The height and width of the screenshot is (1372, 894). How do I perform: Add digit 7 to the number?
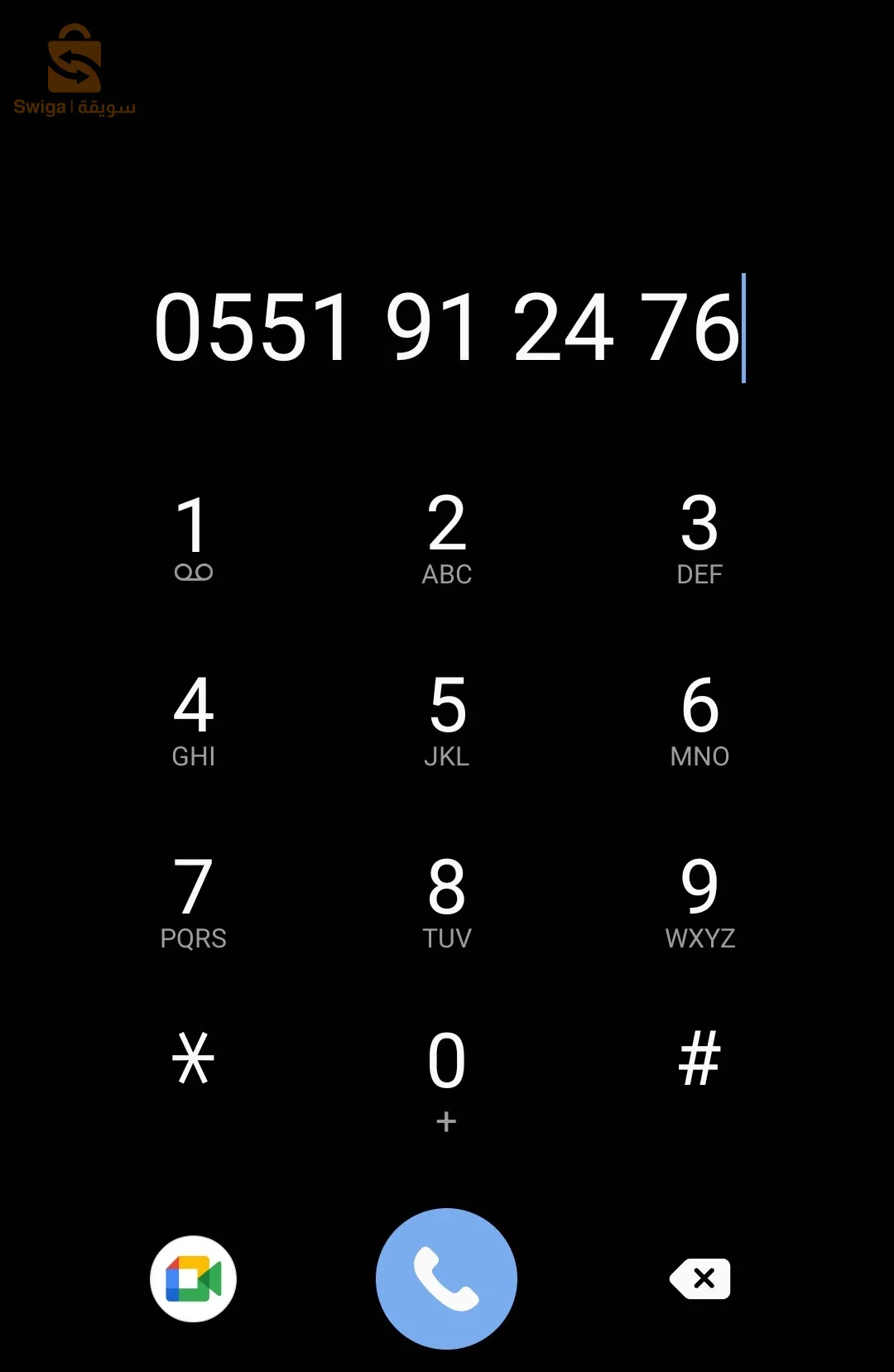[194, 900]
